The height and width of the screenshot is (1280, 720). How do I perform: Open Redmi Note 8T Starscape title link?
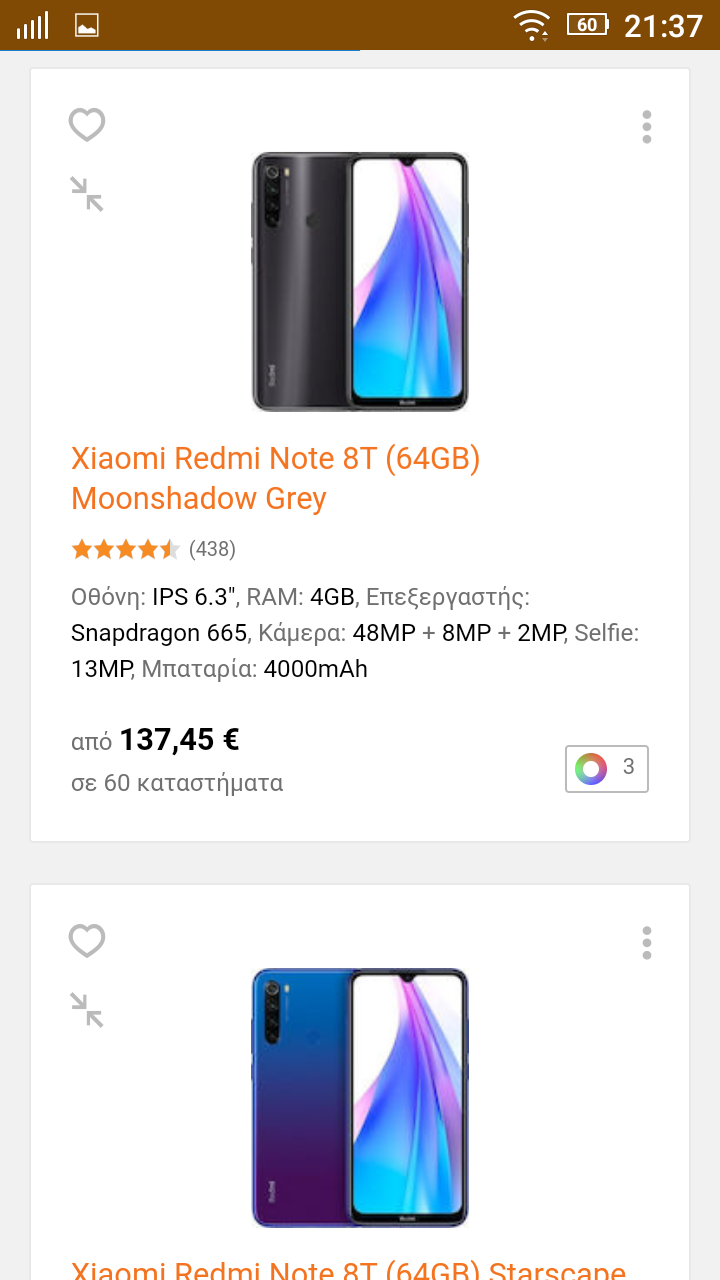click(349, 1270)
